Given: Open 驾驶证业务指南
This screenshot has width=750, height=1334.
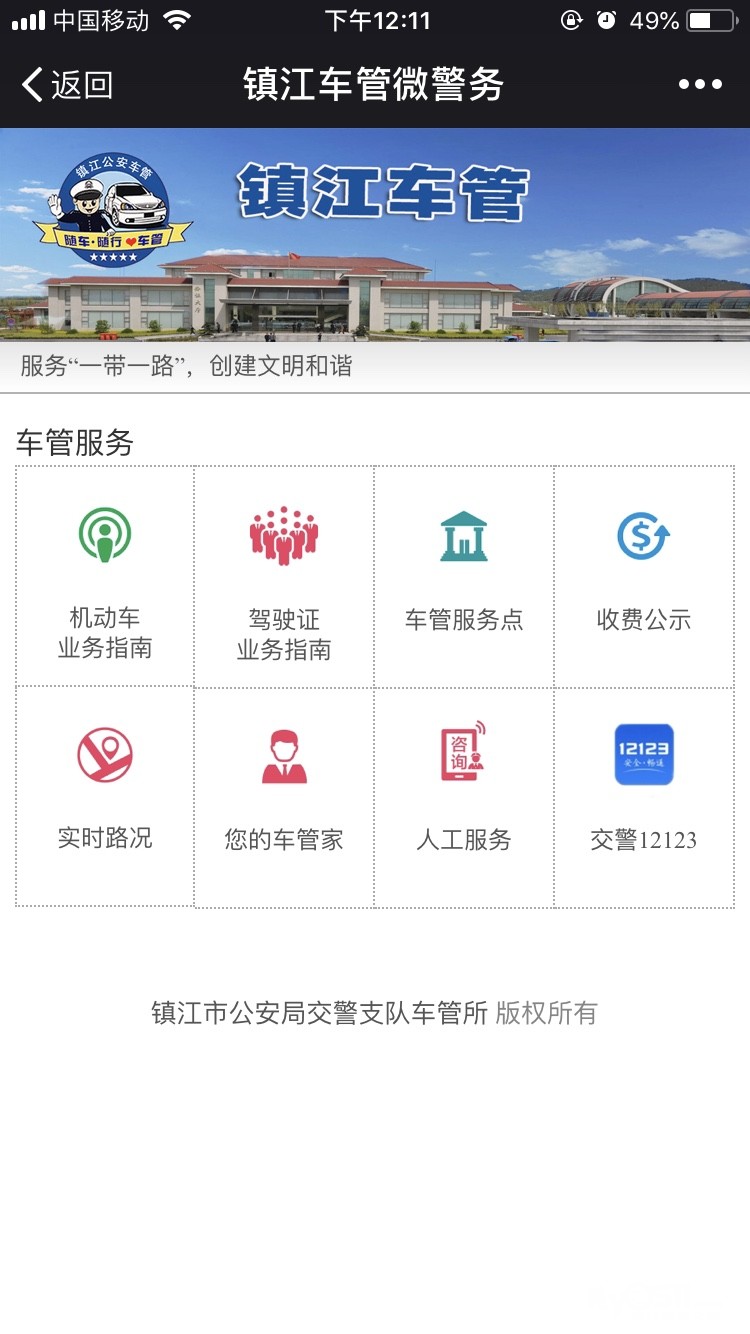Looking at the screenshot, I should [x=284, y=578].
